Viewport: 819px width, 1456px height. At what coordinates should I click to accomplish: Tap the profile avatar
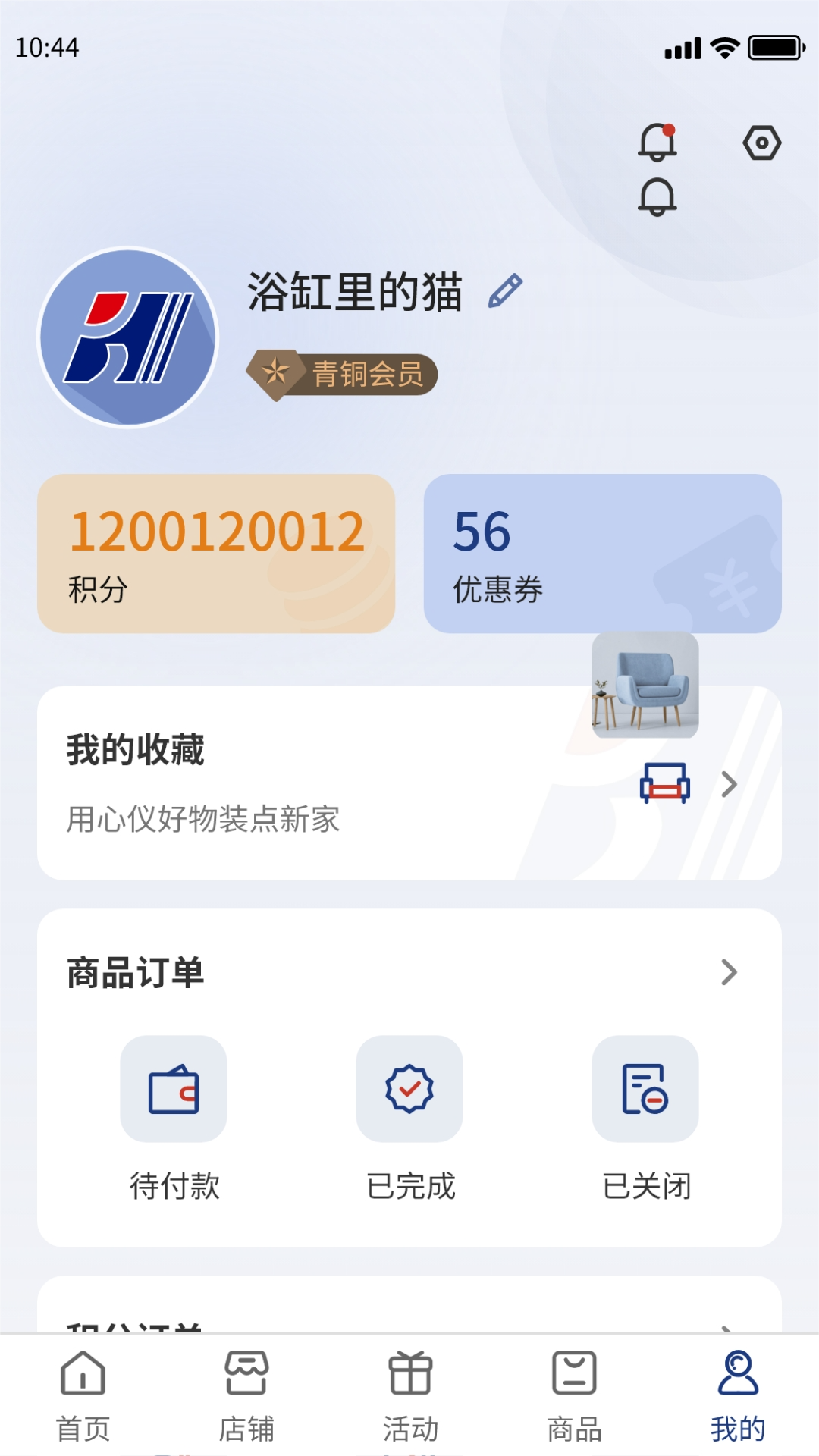(x=128, y=337)
